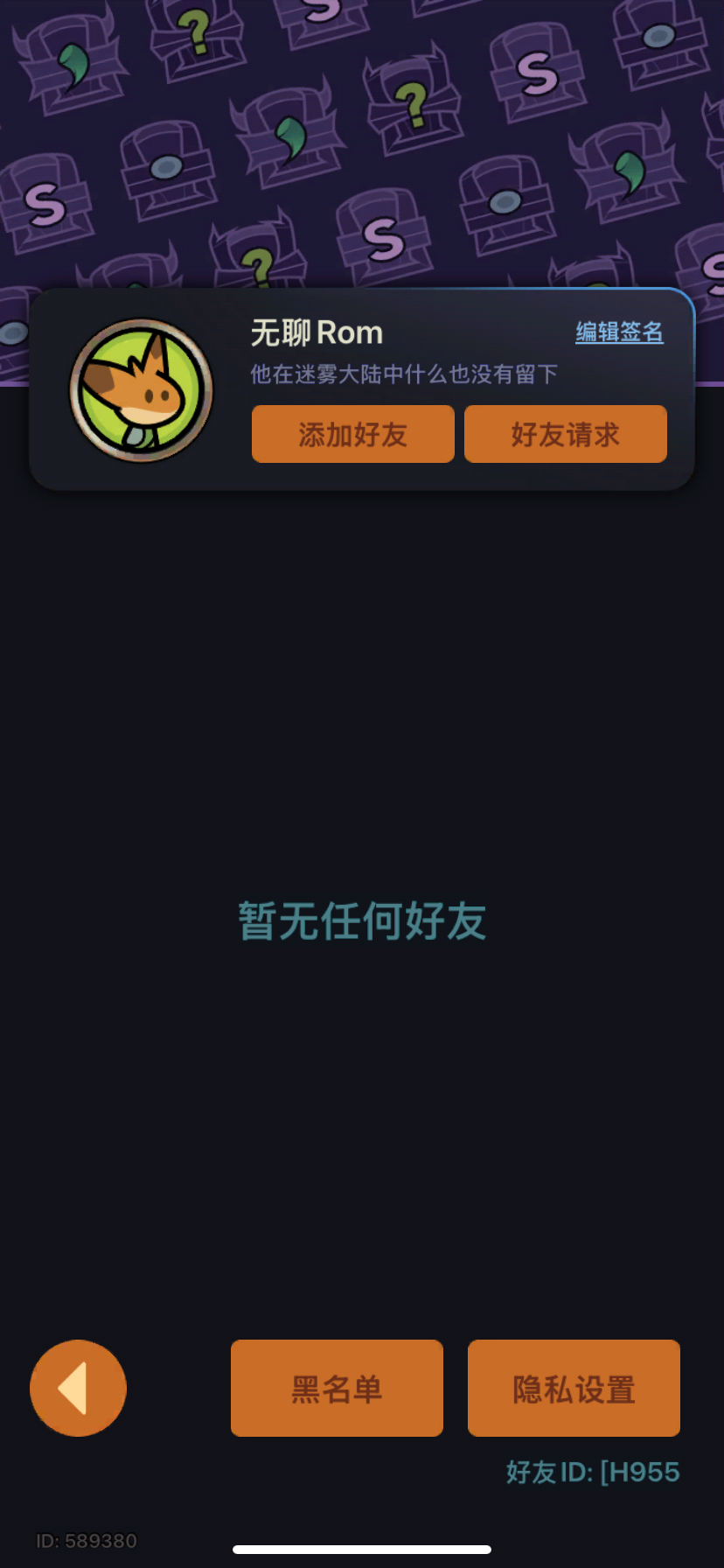Tap the back navigation arrow to exit

click(x=78, y=1388)
